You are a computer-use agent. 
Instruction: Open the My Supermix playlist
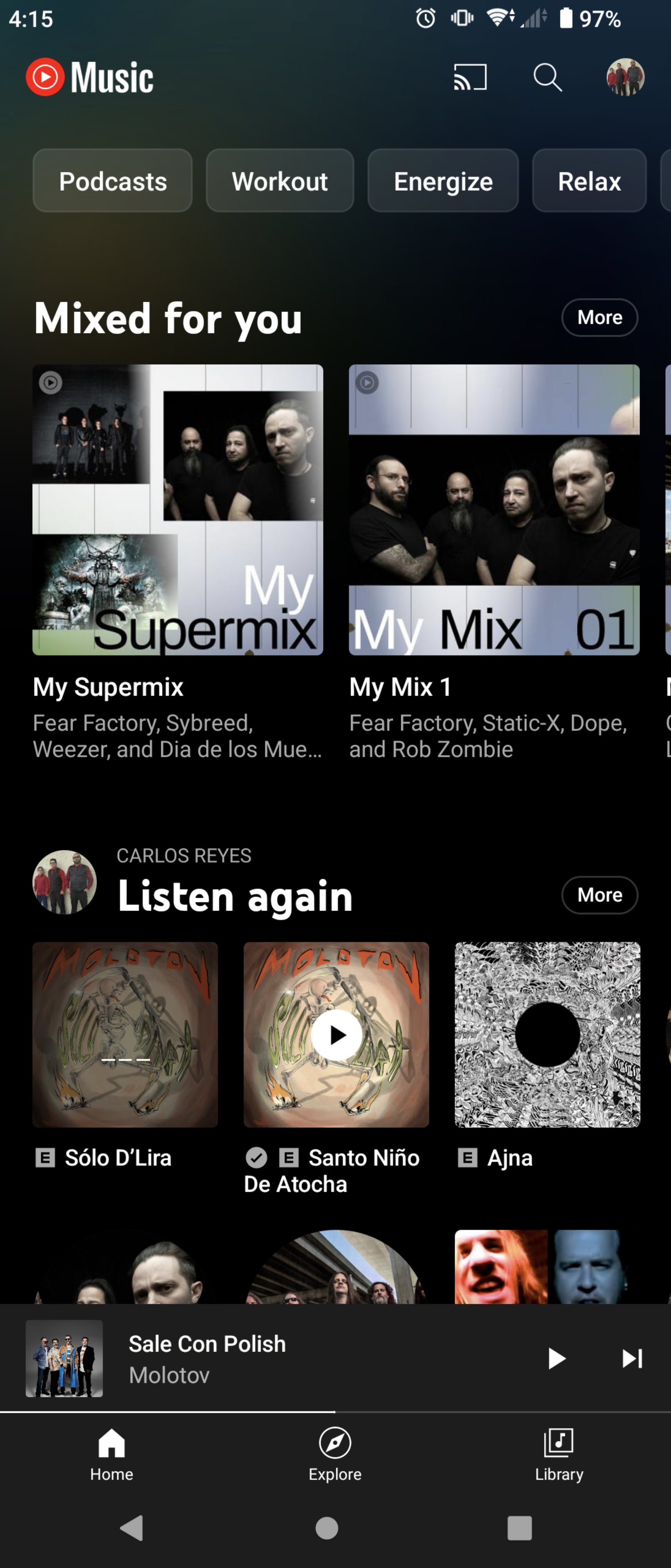178,510
